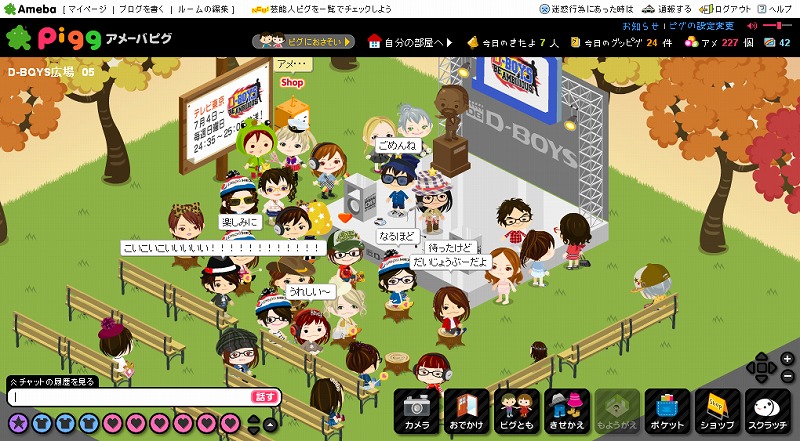800x441 pixels.
Task: Open the ピグとも friends list
Action: pyautogui.click(x=516, y=412)
